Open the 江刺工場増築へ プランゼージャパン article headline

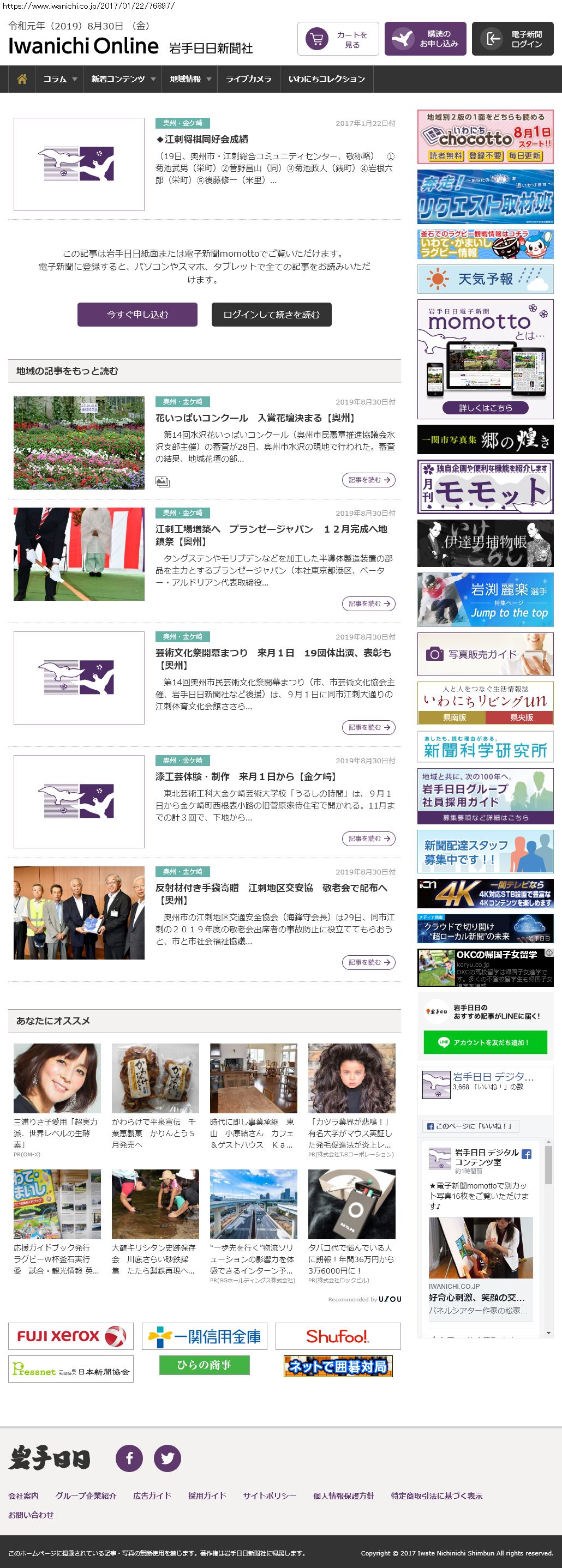(271, 535)
